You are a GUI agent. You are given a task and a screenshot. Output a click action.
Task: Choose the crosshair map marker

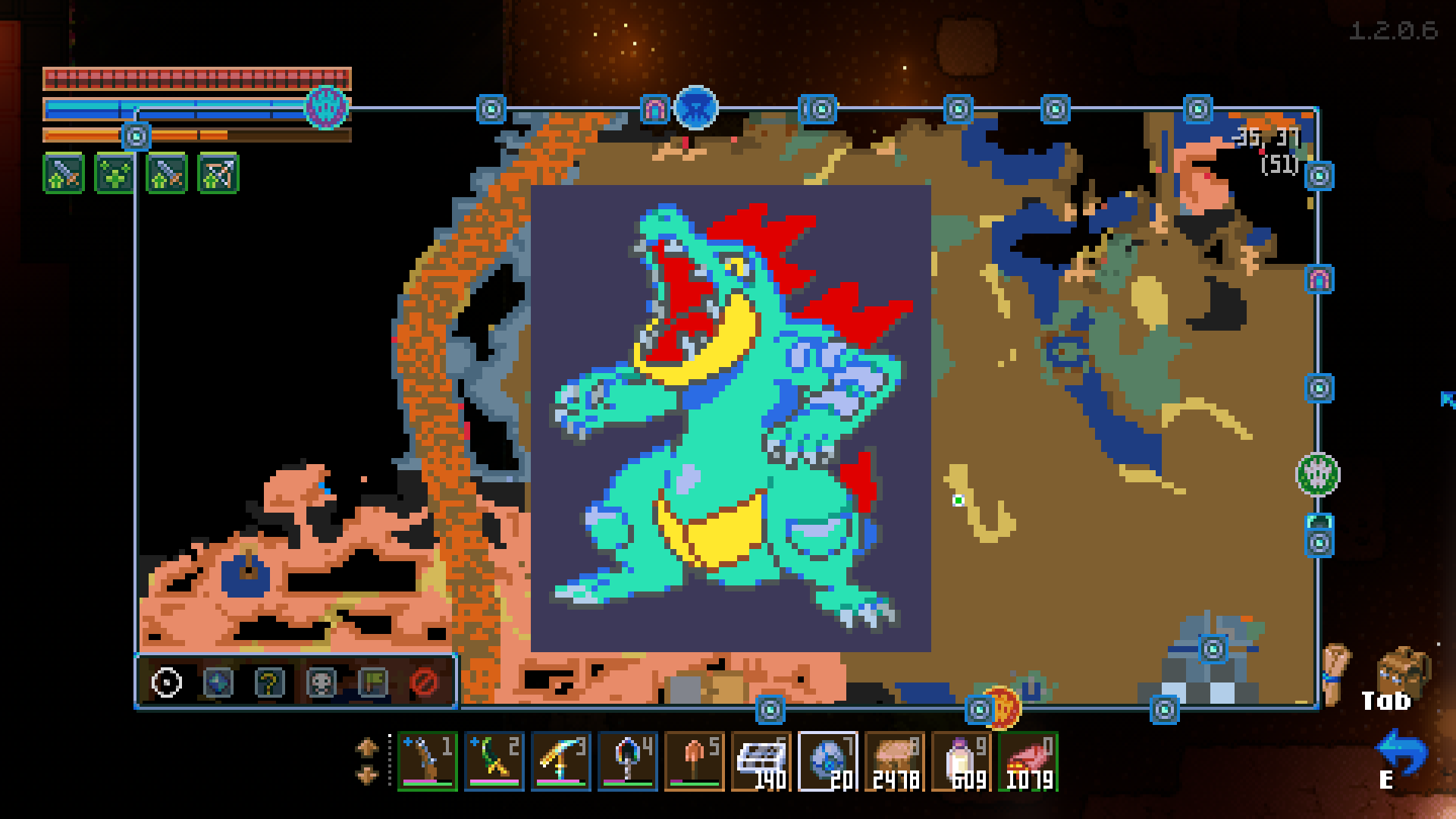pos(167,682)
